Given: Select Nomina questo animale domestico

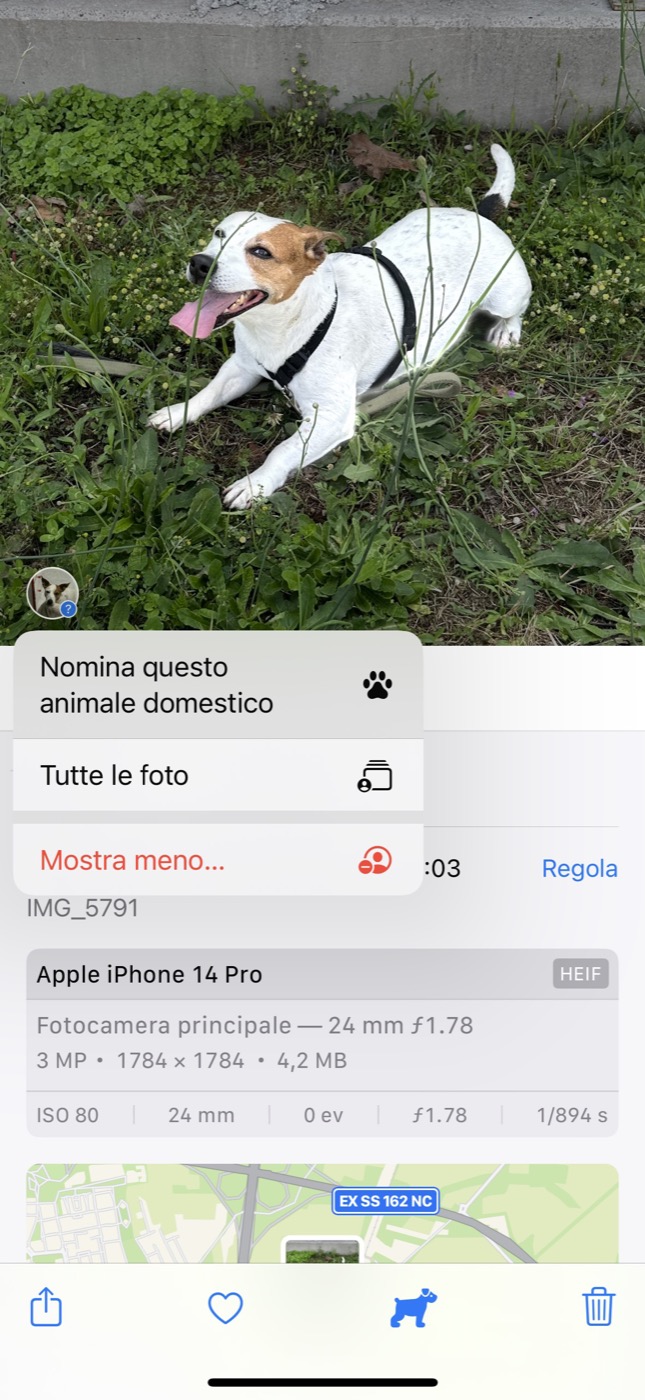Looking at the screenshot, I should click(218, 685).
